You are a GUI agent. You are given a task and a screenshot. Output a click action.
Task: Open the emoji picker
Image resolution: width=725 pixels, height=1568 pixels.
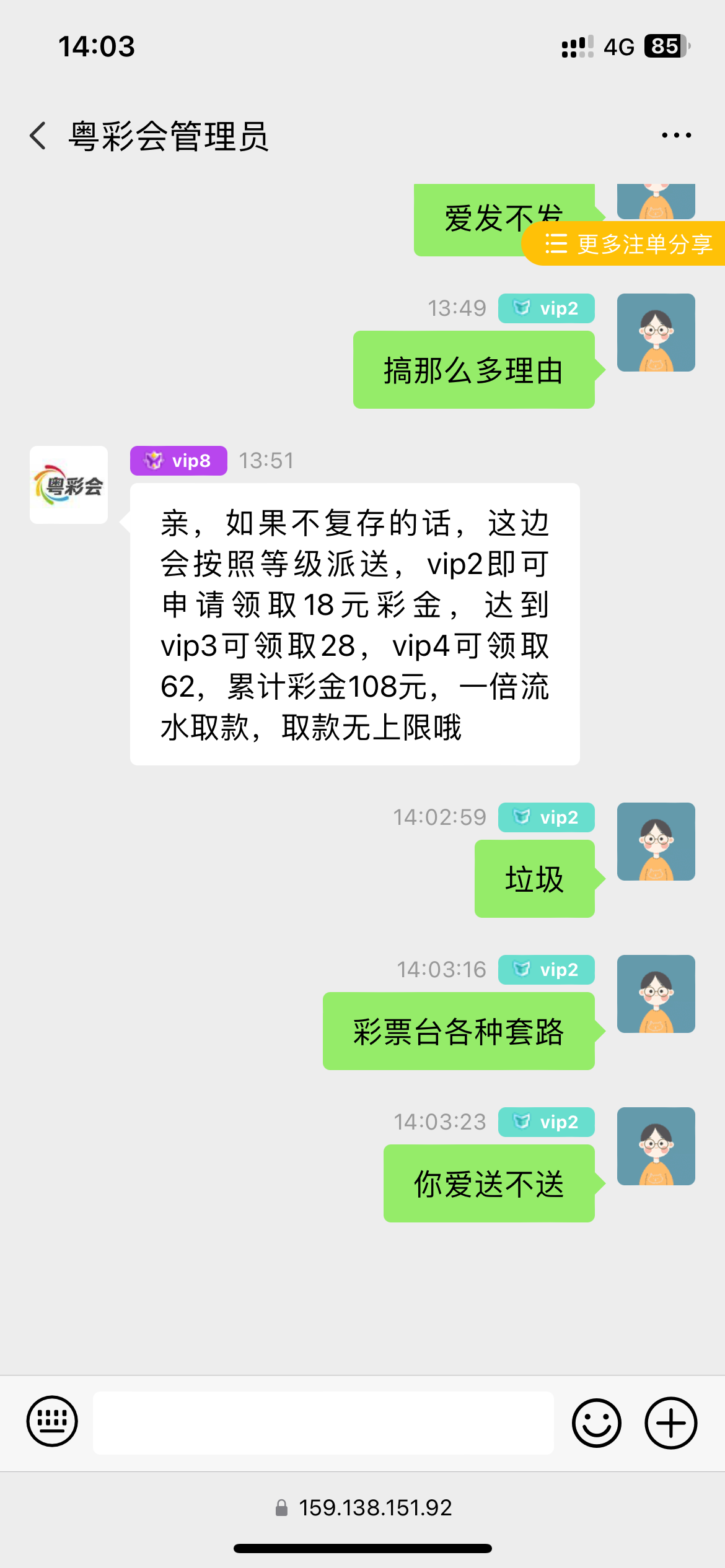[596, 1422]
